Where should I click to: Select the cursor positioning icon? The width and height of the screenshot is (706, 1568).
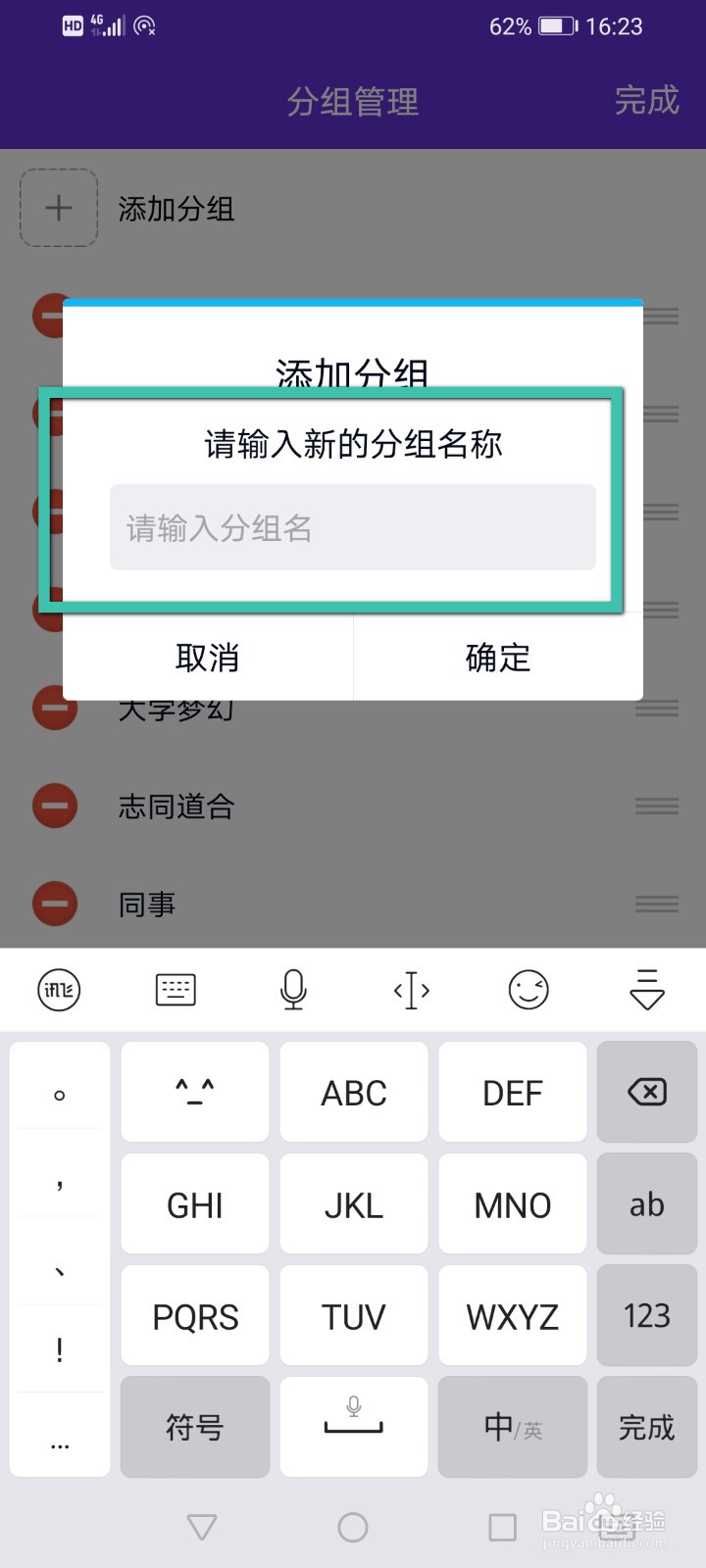pyautogui.click(x=411, y=990)
